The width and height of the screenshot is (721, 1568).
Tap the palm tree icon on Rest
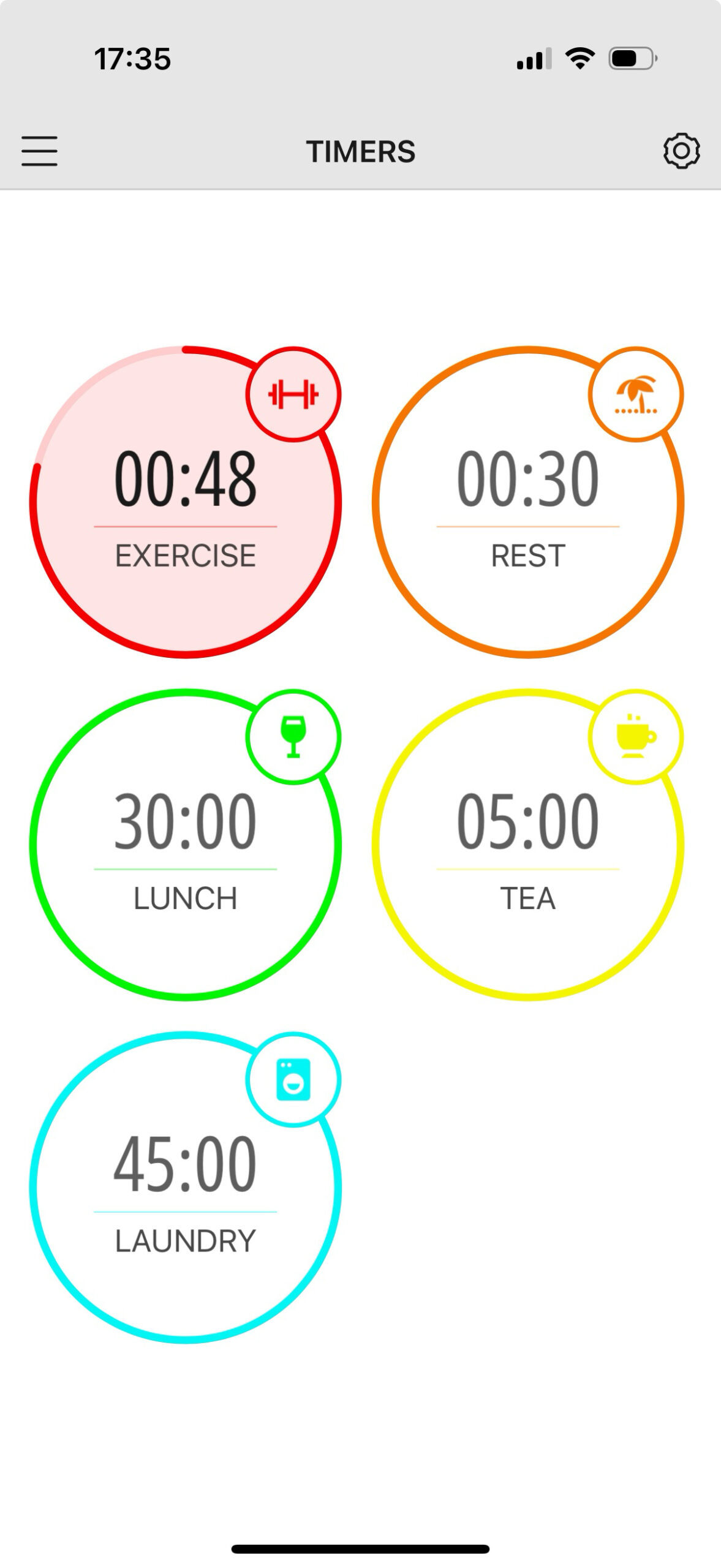[636, 394]
